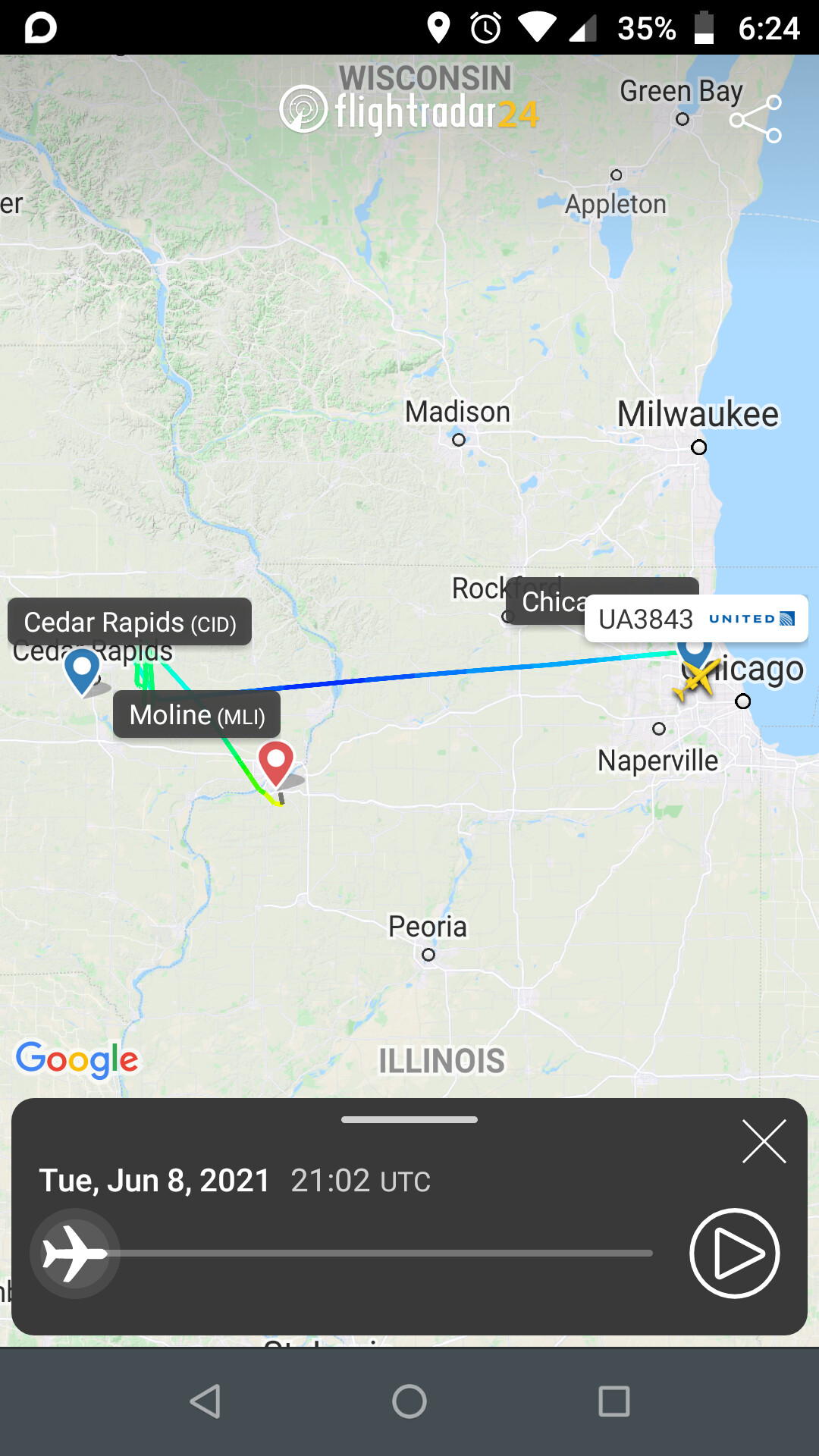This screenshot has height=1456, width=819.
Task: Select the UA3843 flight label
Action: click(695, 619)
